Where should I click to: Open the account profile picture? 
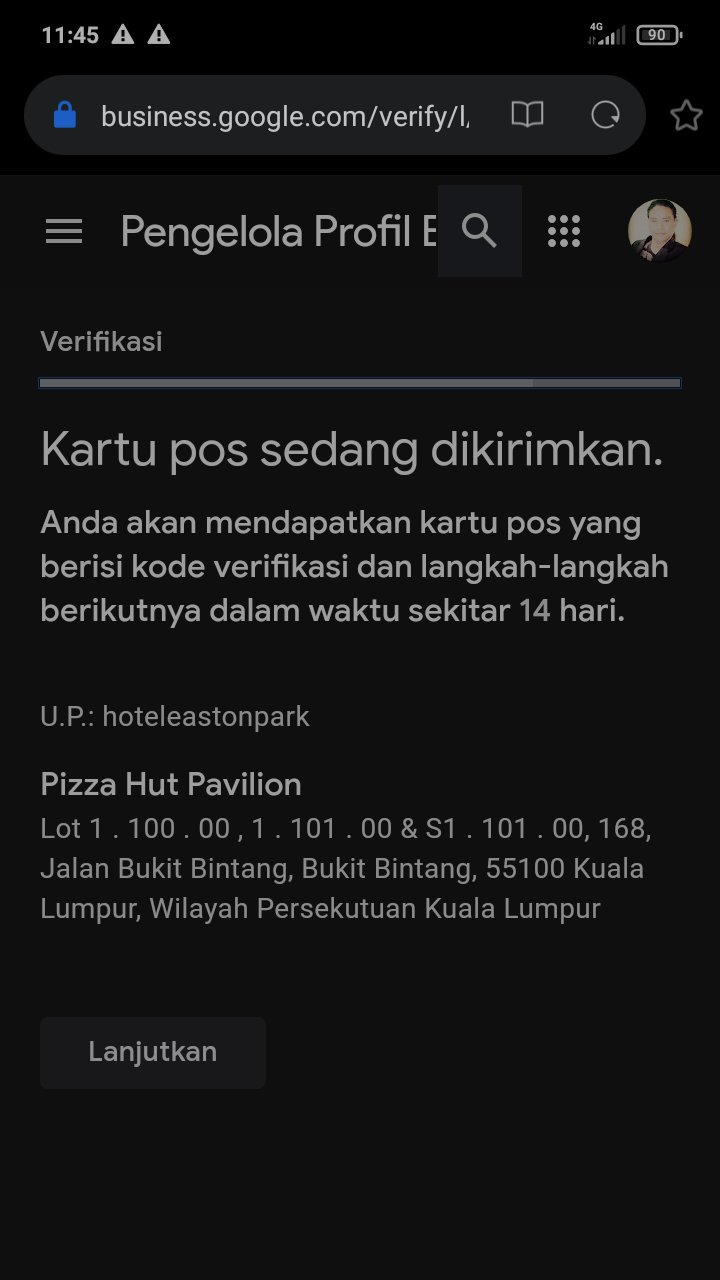pos(659,231)
